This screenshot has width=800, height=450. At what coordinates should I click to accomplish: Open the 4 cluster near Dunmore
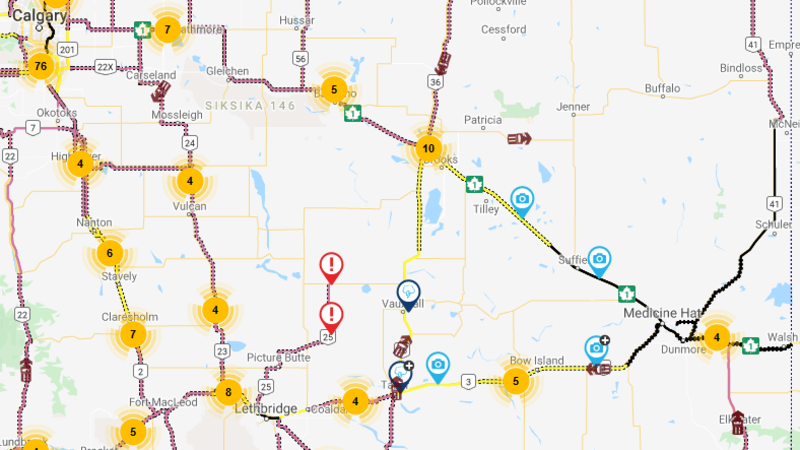coord(716,337)
